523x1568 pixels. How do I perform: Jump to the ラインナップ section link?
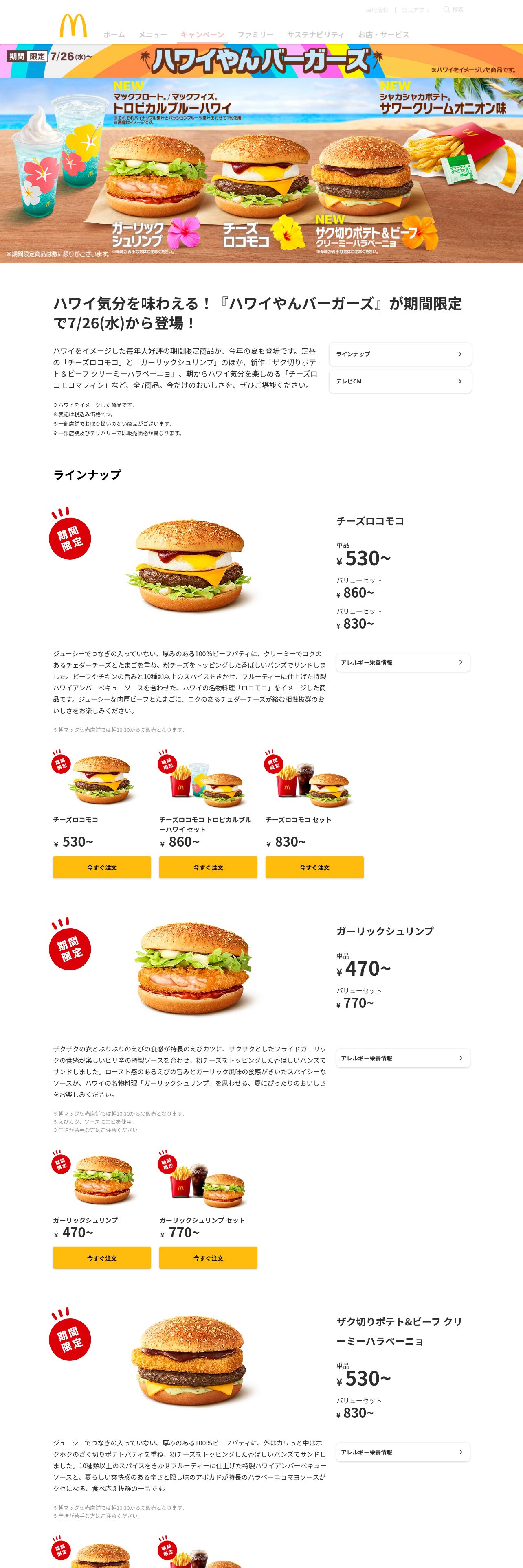(x=400, y=354)
